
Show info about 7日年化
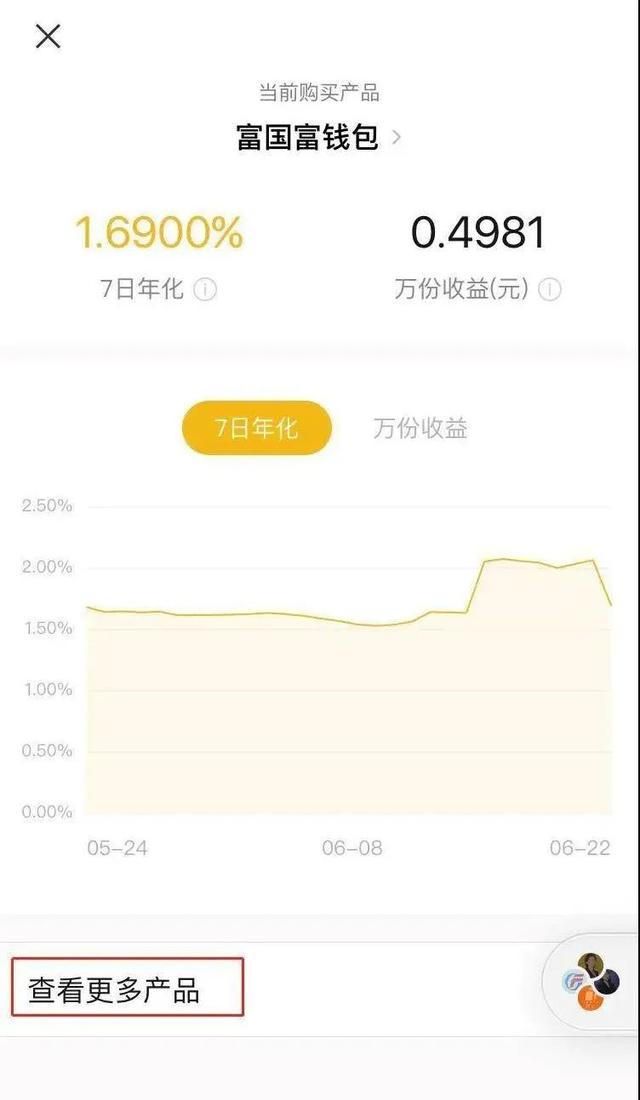(x=205, y=290)
